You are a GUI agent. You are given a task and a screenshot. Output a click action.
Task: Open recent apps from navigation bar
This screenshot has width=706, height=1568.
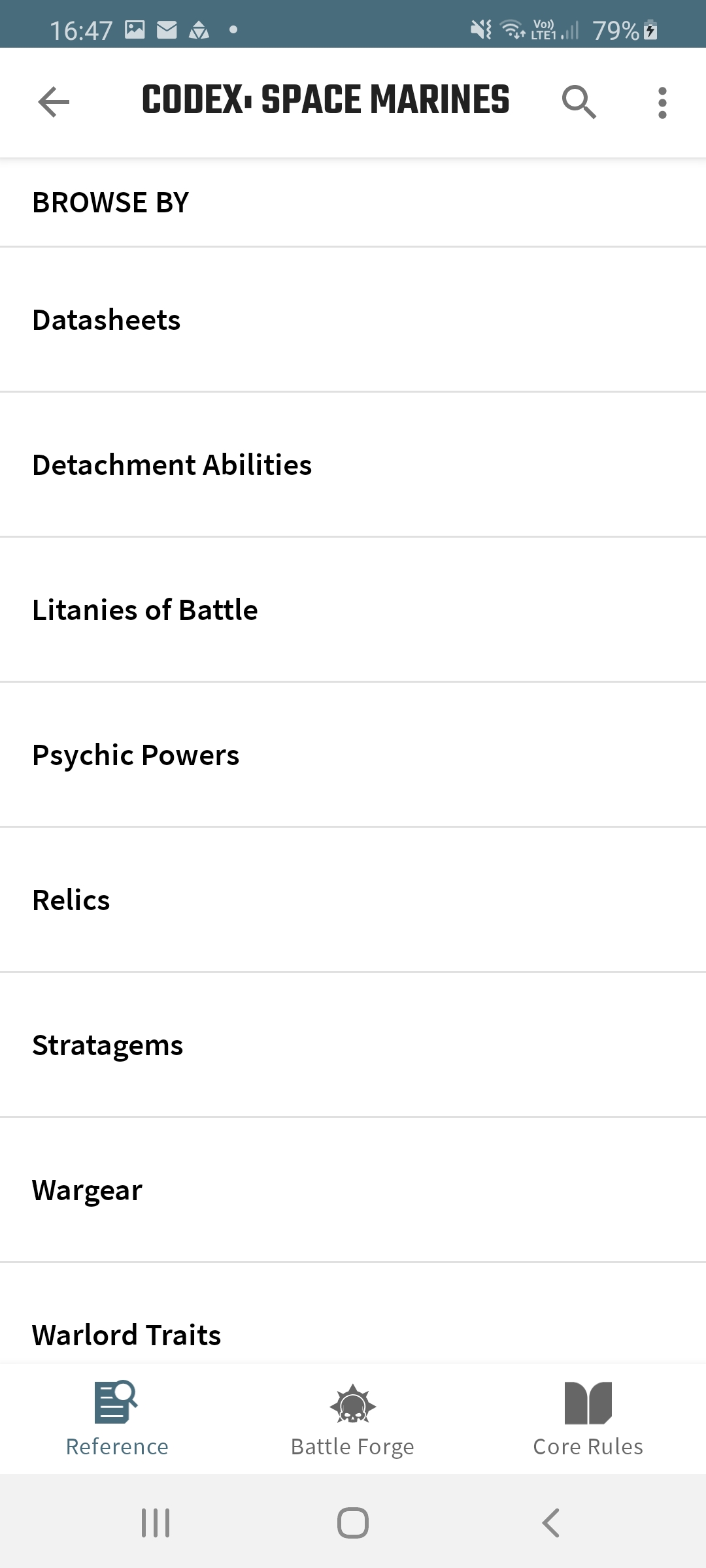click(x=156, y=1523)
